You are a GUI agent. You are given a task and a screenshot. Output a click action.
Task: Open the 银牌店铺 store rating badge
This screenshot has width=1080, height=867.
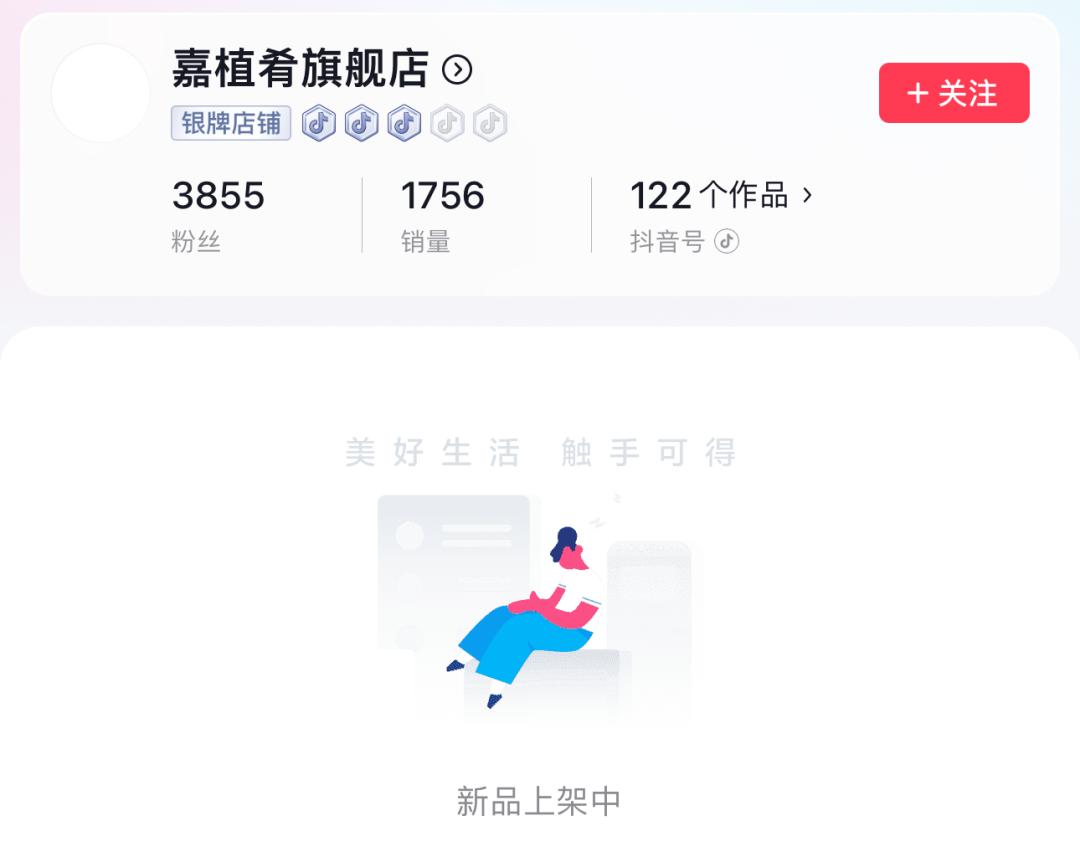click(x=231, y=124)
